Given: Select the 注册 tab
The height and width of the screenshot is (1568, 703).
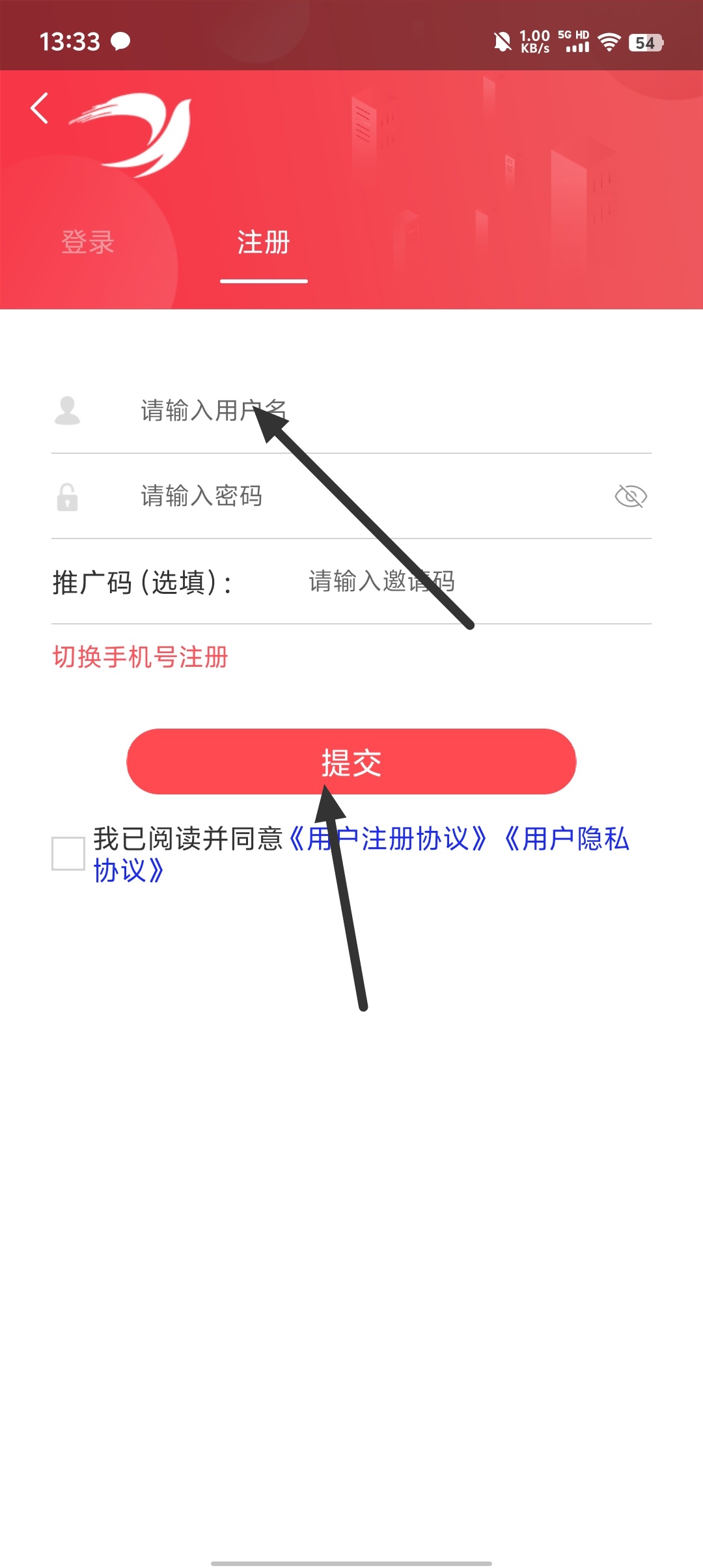Looking at the screenshot, I should 264,242.
